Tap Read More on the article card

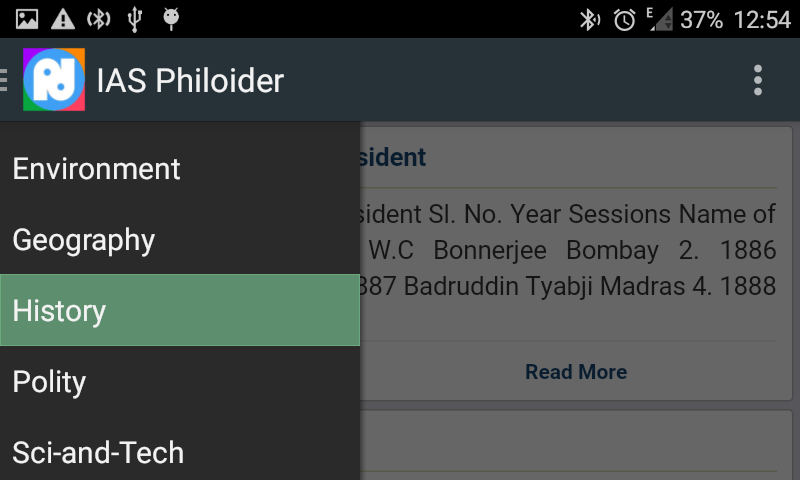576,372
